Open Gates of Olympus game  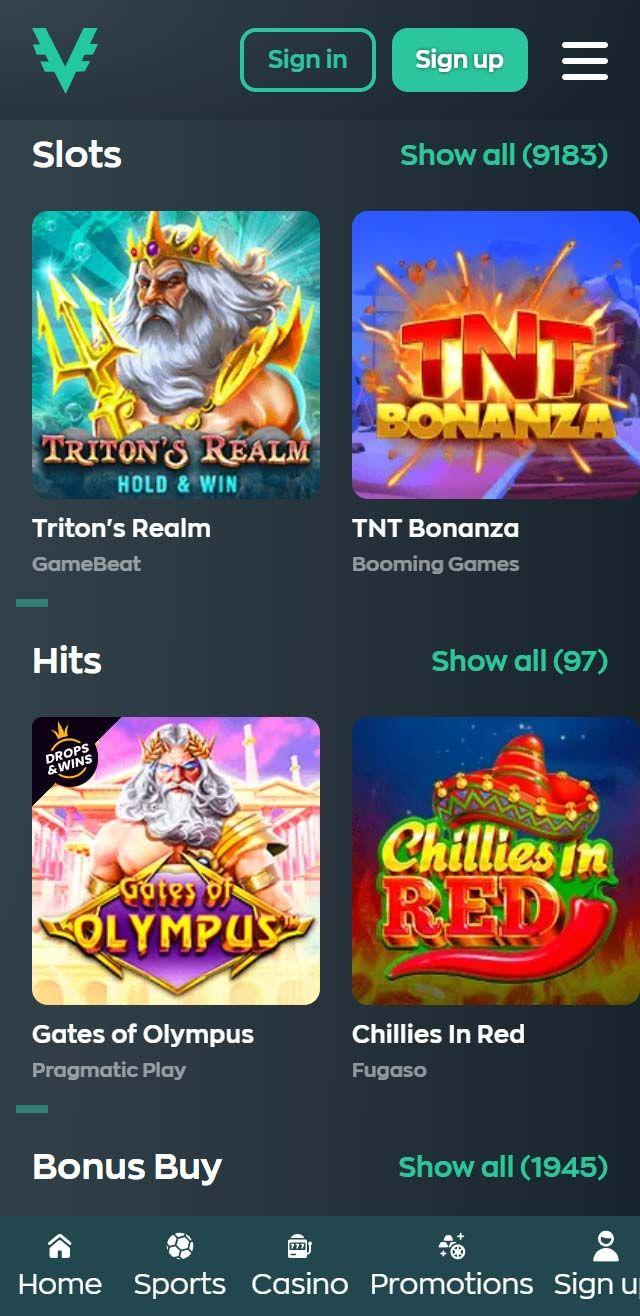tap(176, 861)
